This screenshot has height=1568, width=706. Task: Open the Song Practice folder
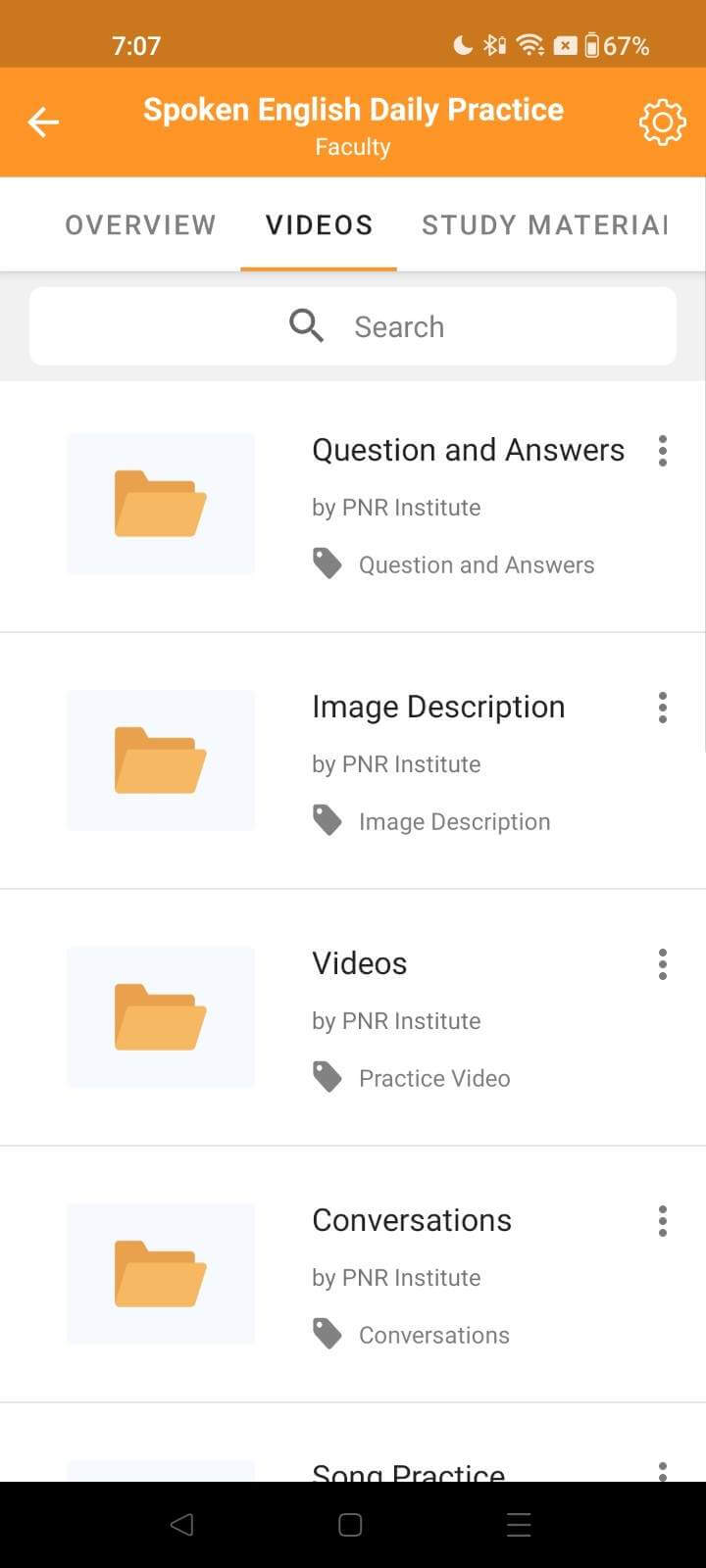click(x=408, y=1470)
